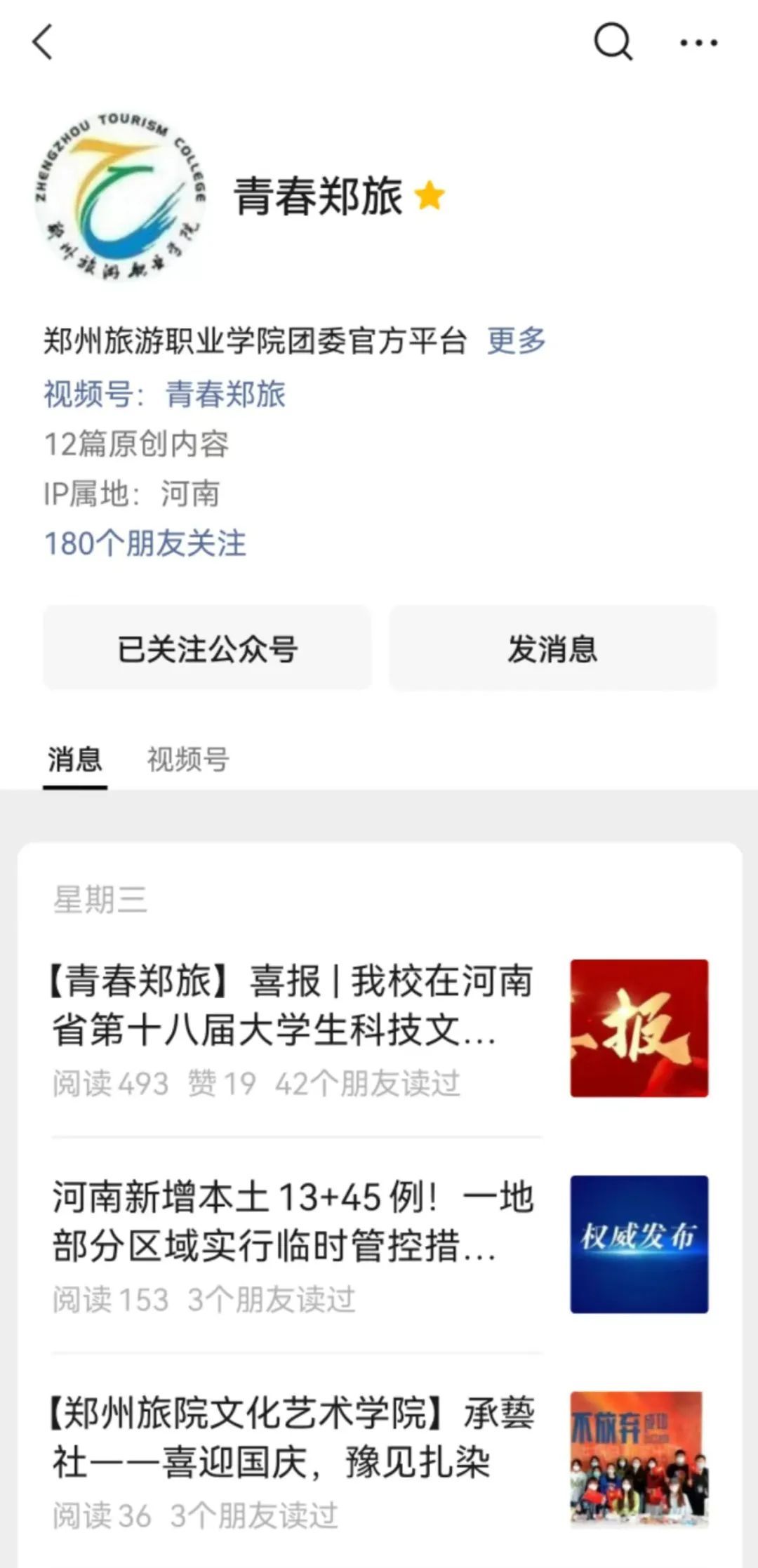View the 180个朋友关注 list
The width and height of the screenshot is (758, 1568).
145,543
